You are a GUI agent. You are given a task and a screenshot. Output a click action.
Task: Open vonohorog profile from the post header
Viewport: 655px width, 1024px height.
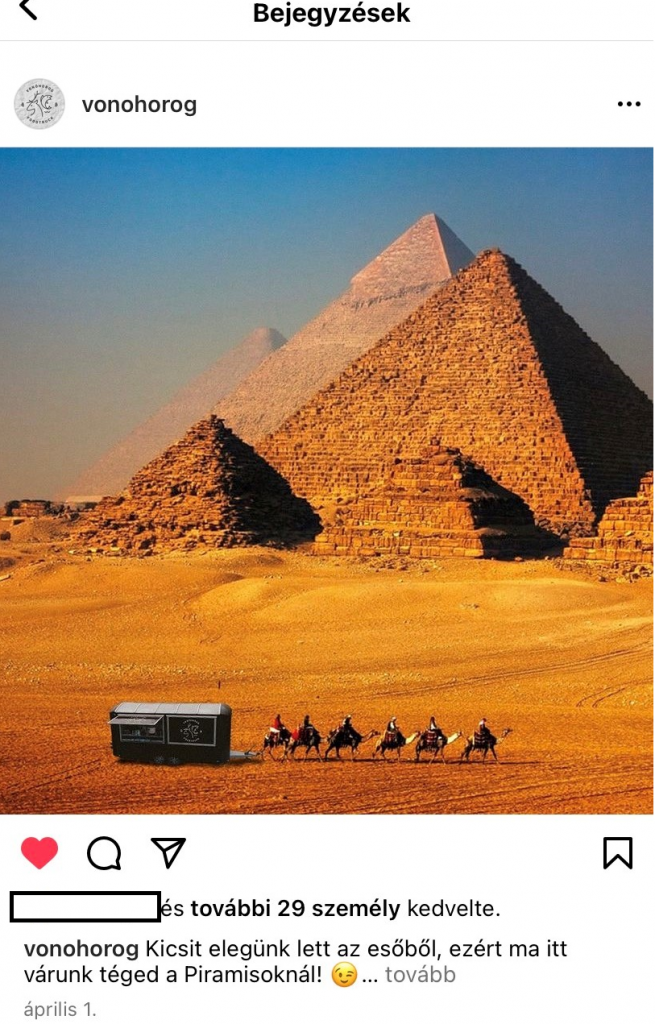tap(139, 105)
